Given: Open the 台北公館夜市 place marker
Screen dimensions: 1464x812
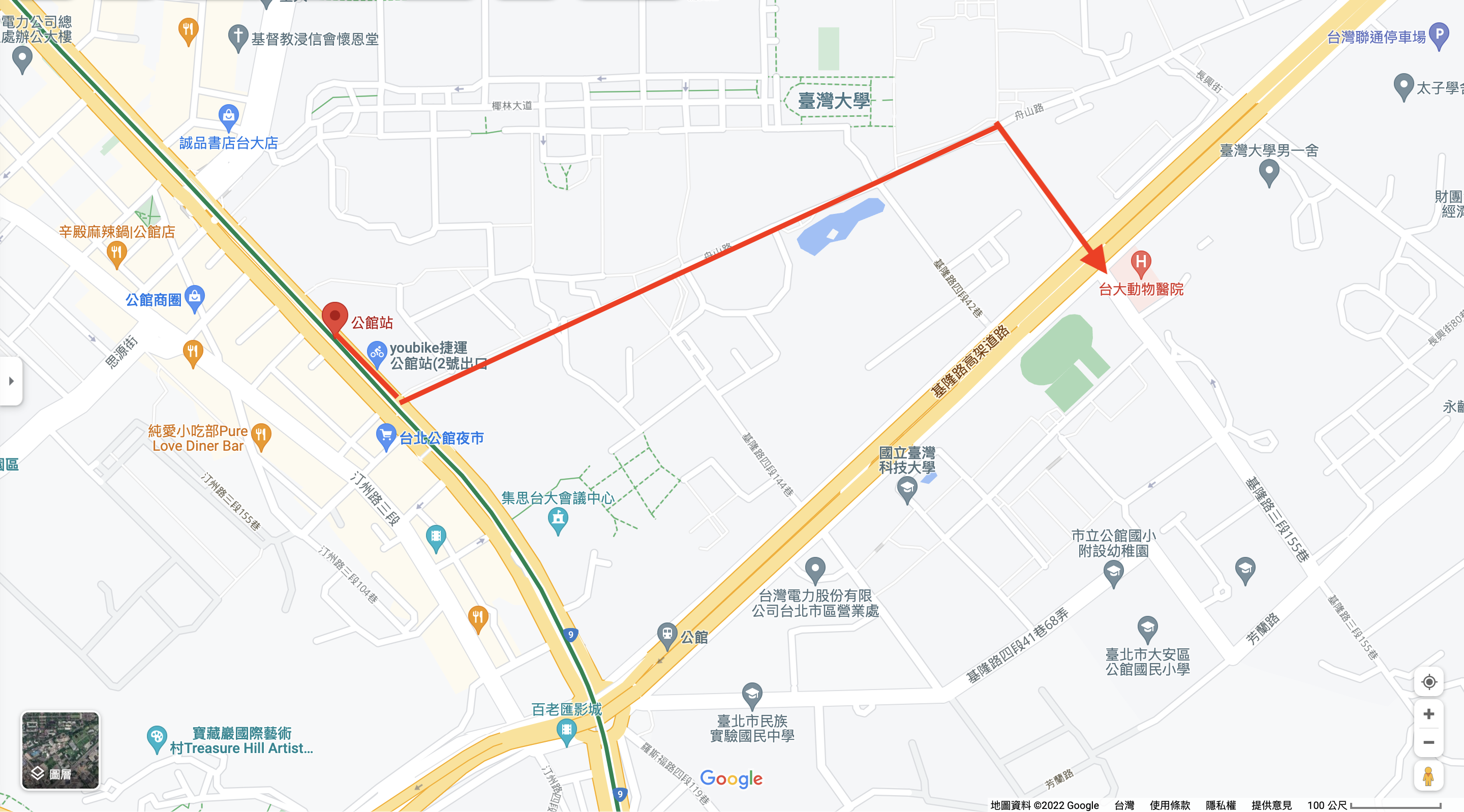Looking at the screenshot, I should (x=386, y=436).
